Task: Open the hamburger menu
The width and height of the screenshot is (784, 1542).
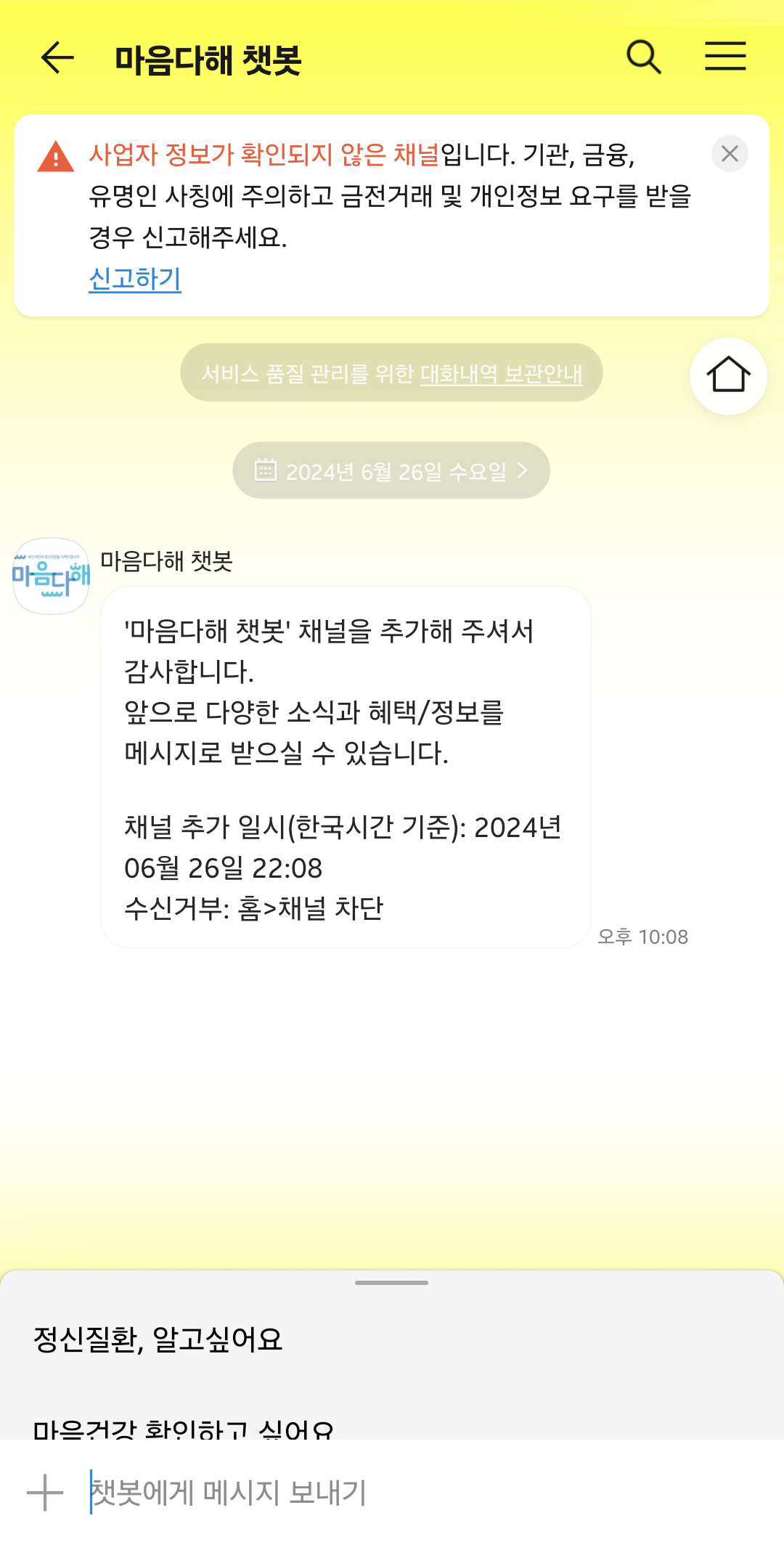Action: 725,57
